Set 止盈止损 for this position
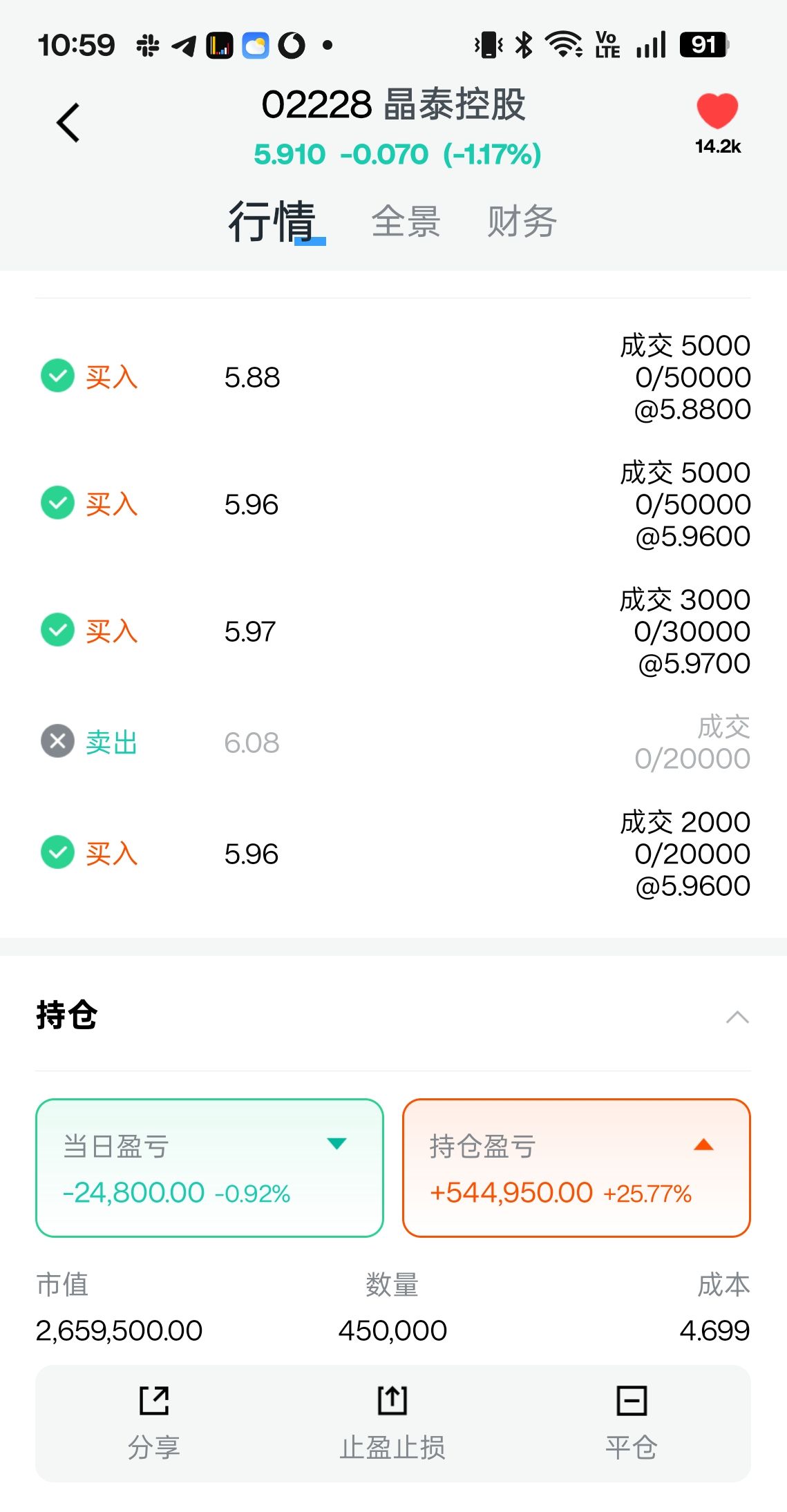The image size is (787, 1512). point(392,1423)
